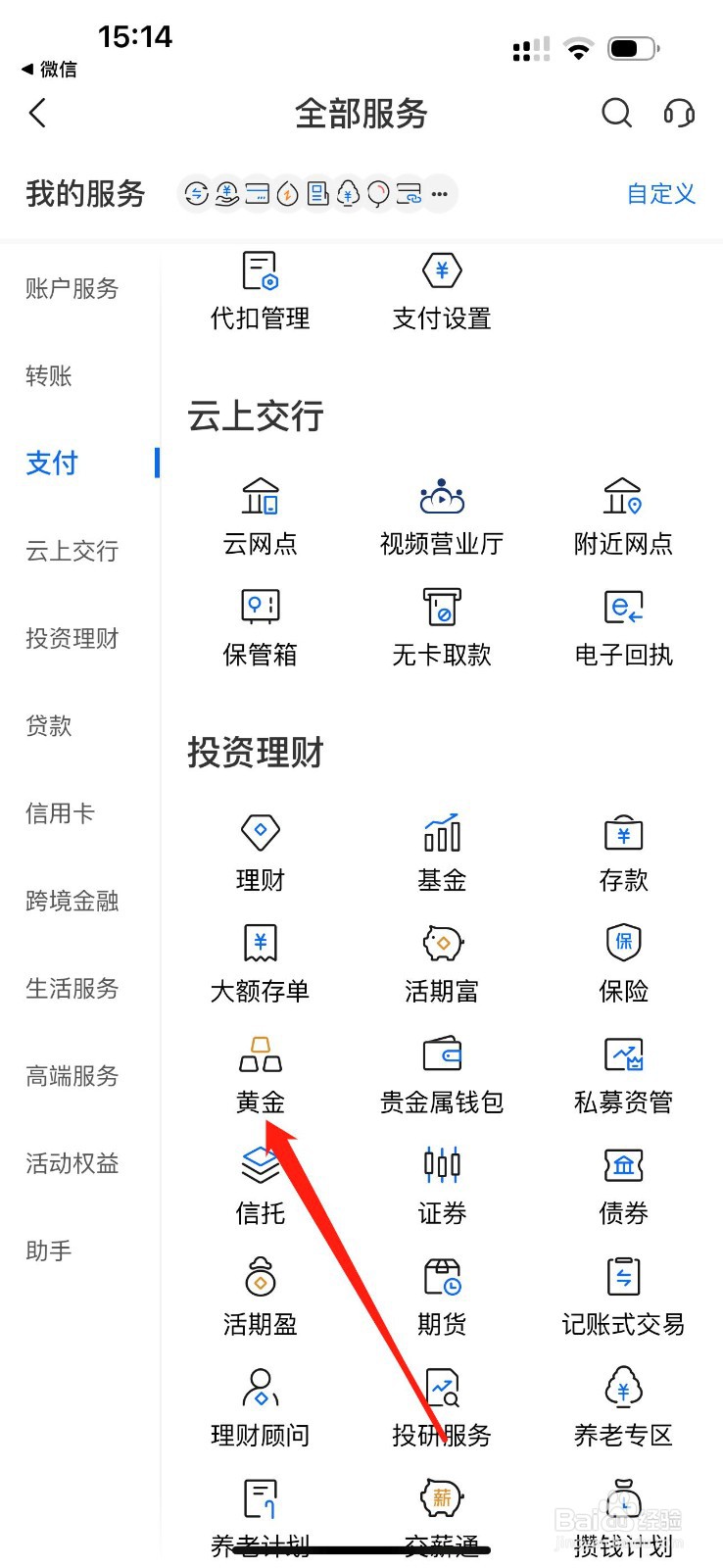Go back using the top-left arrow

[37, 114]
